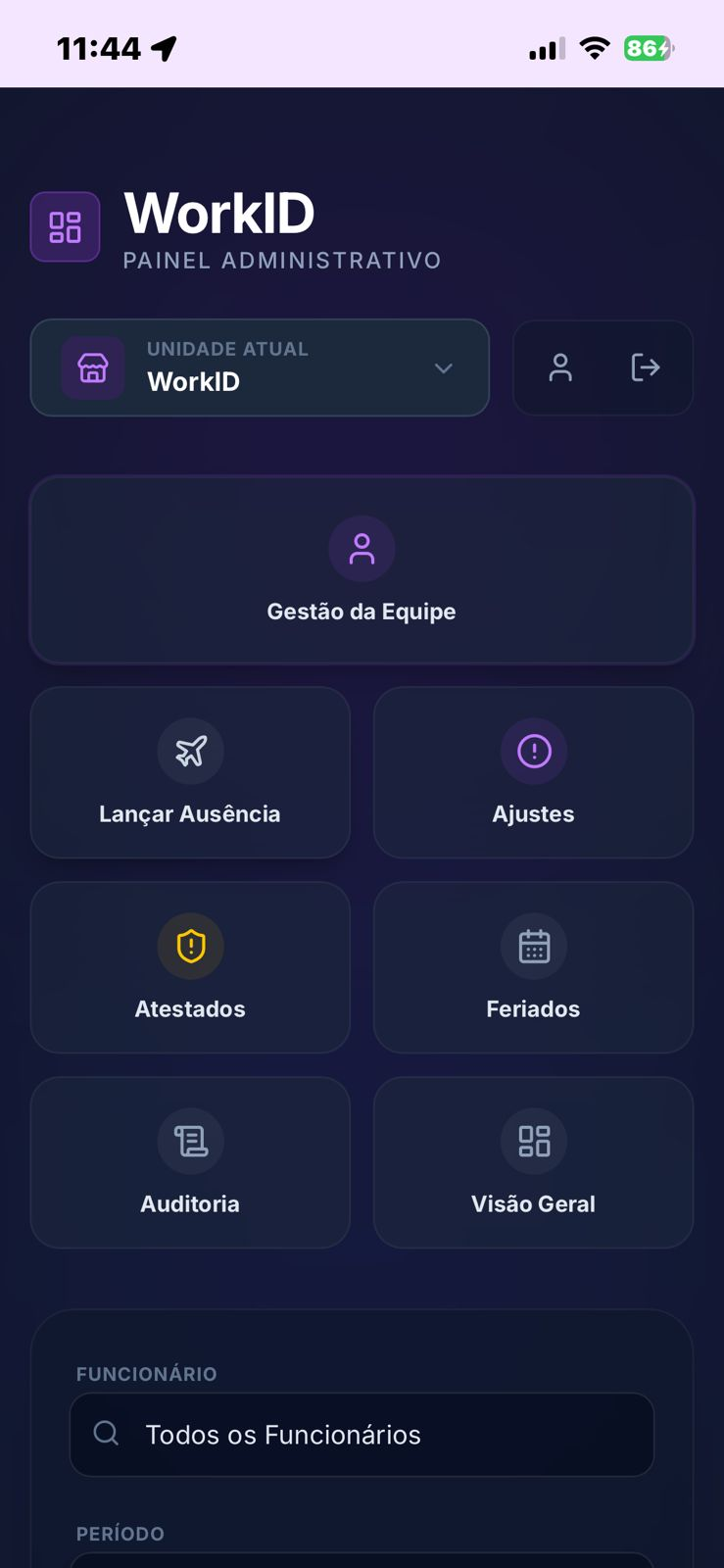Click the grid icon on Visão Geral
724x1568 pixels.
coord(533,1141)
